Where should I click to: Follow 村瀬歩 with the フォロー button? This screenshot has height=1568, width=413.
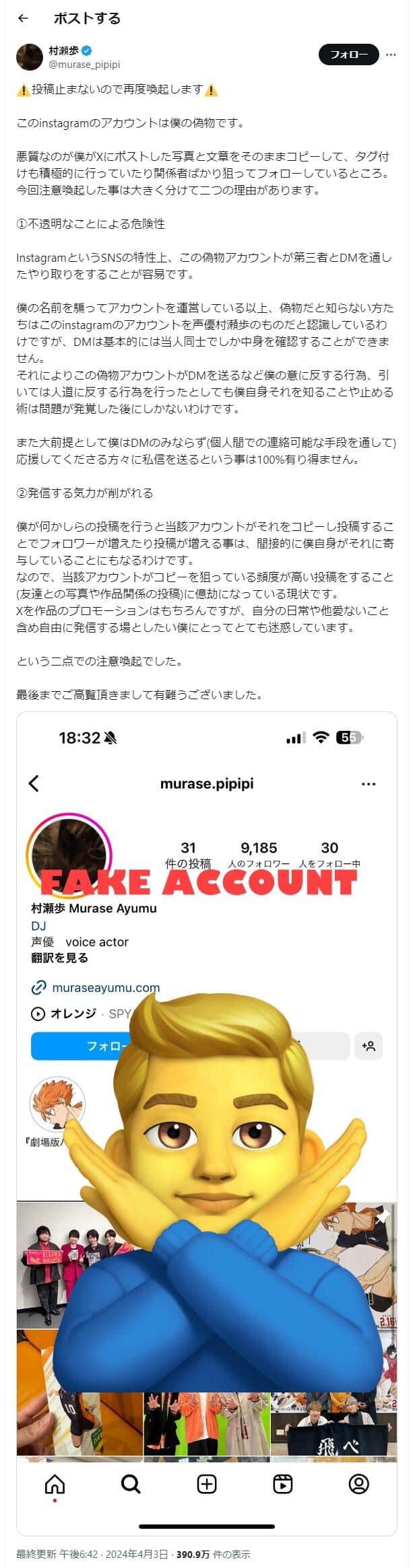[349, 55]
